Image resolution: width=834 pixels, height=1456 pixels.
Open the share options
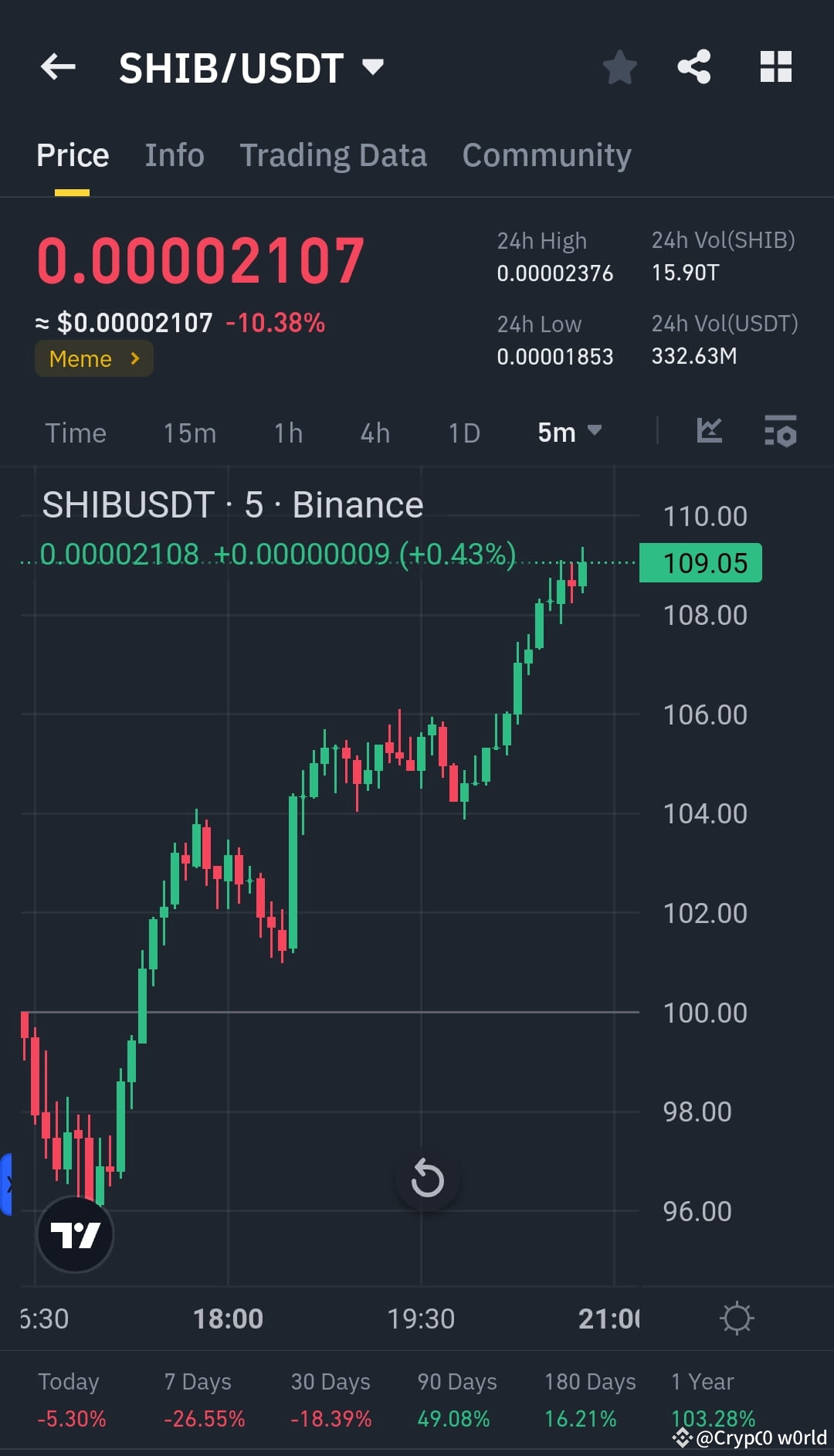(x=694, y=67)
